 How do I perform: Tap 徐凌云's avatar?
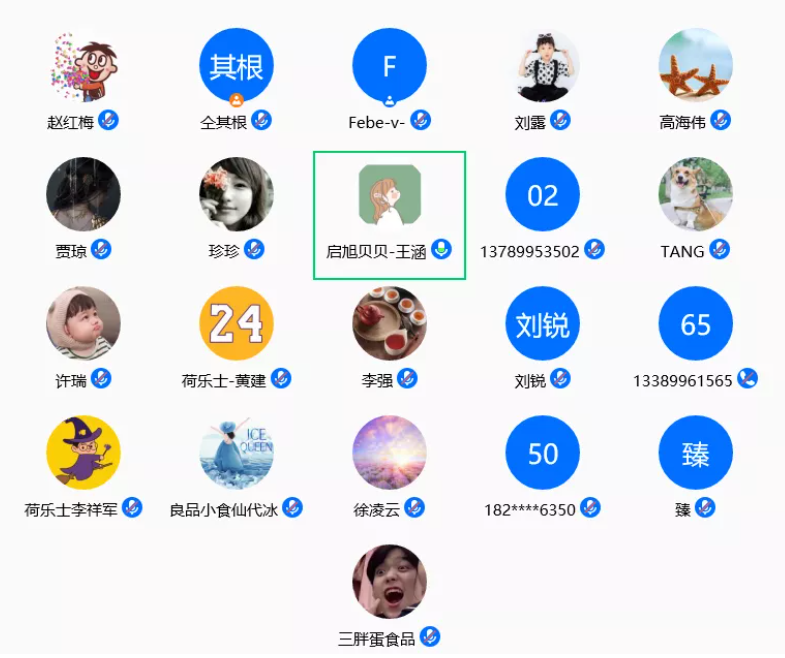click(x=390, y=453)
